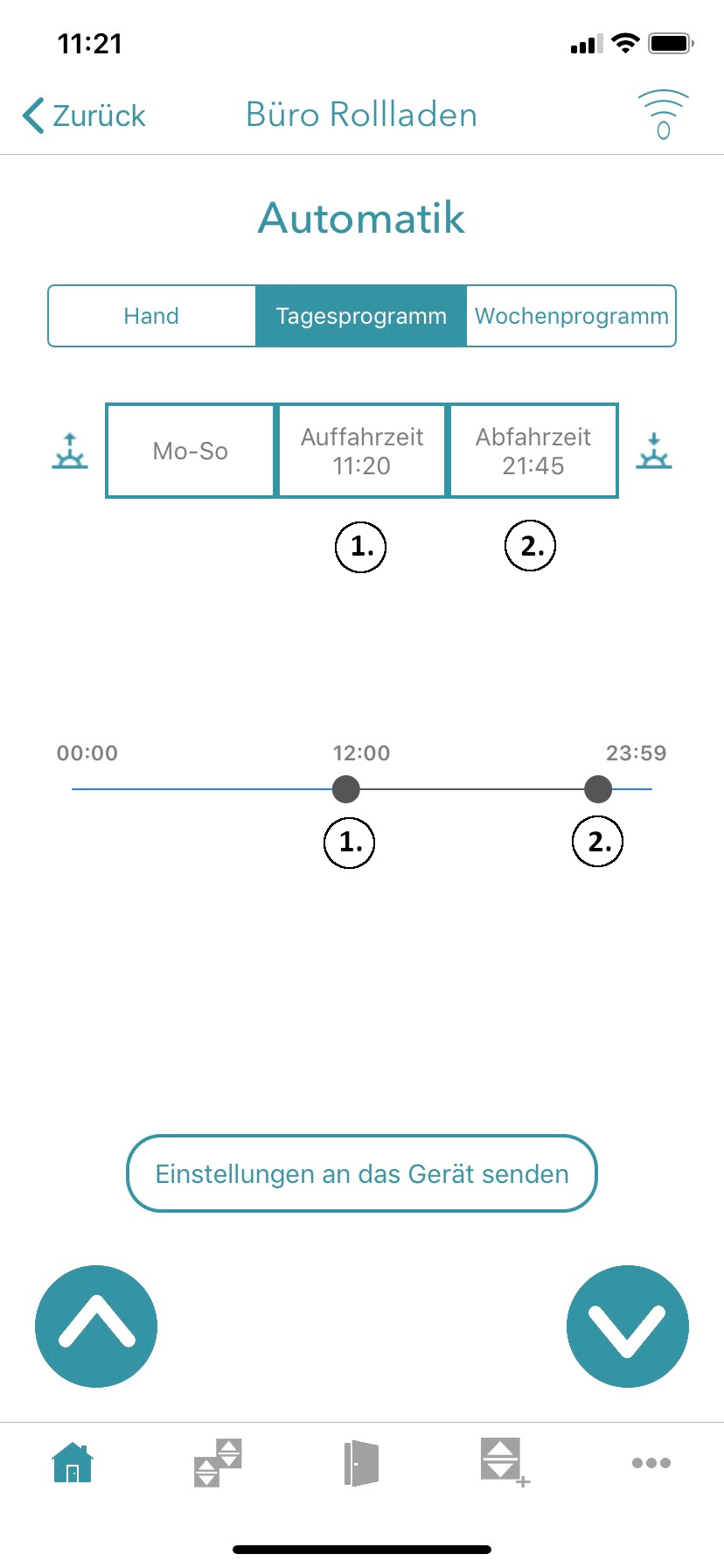Open the more options tab

pos(651,1462)
